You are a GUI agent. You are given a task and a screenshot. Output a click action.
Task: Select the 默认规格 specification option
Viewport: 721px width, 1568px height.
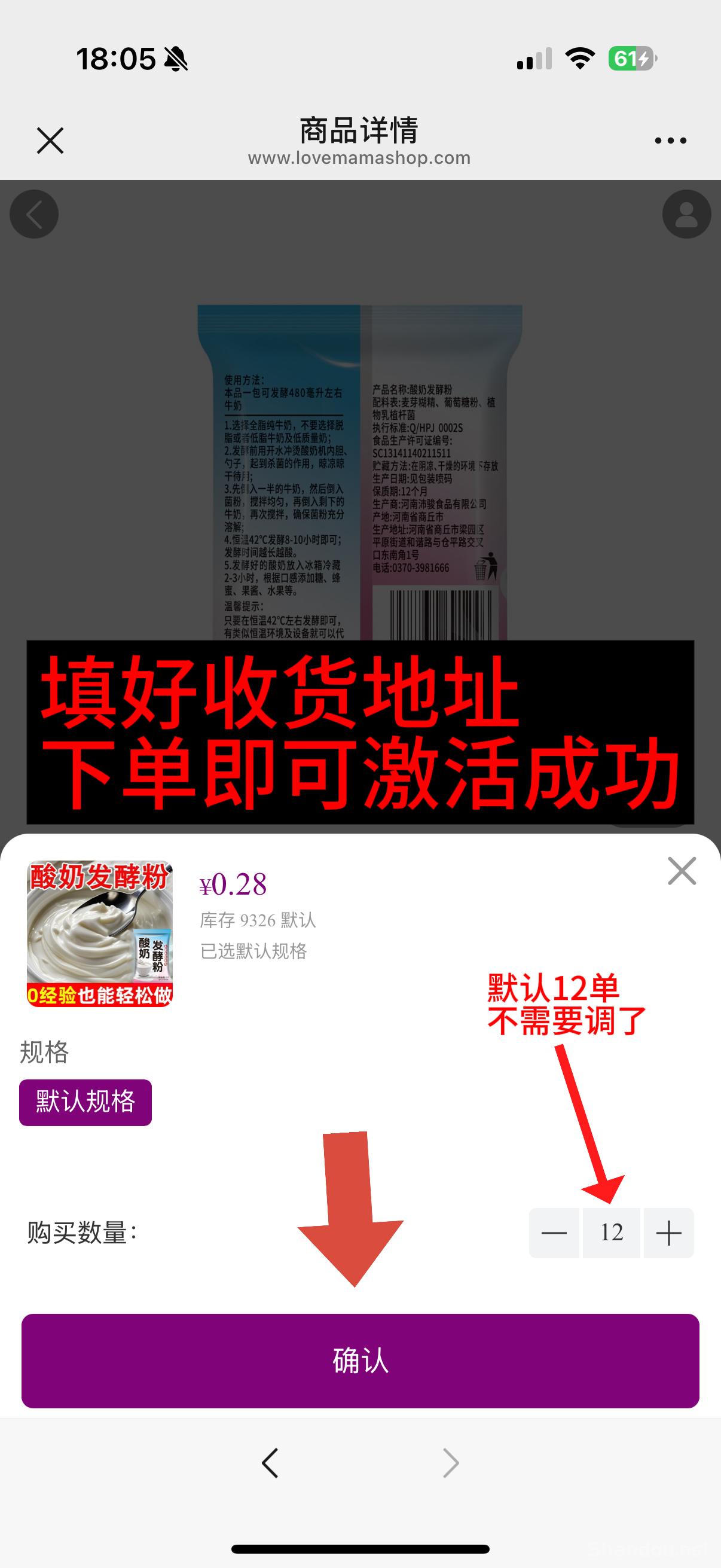pyautogui.click(x=84, y=1100)
